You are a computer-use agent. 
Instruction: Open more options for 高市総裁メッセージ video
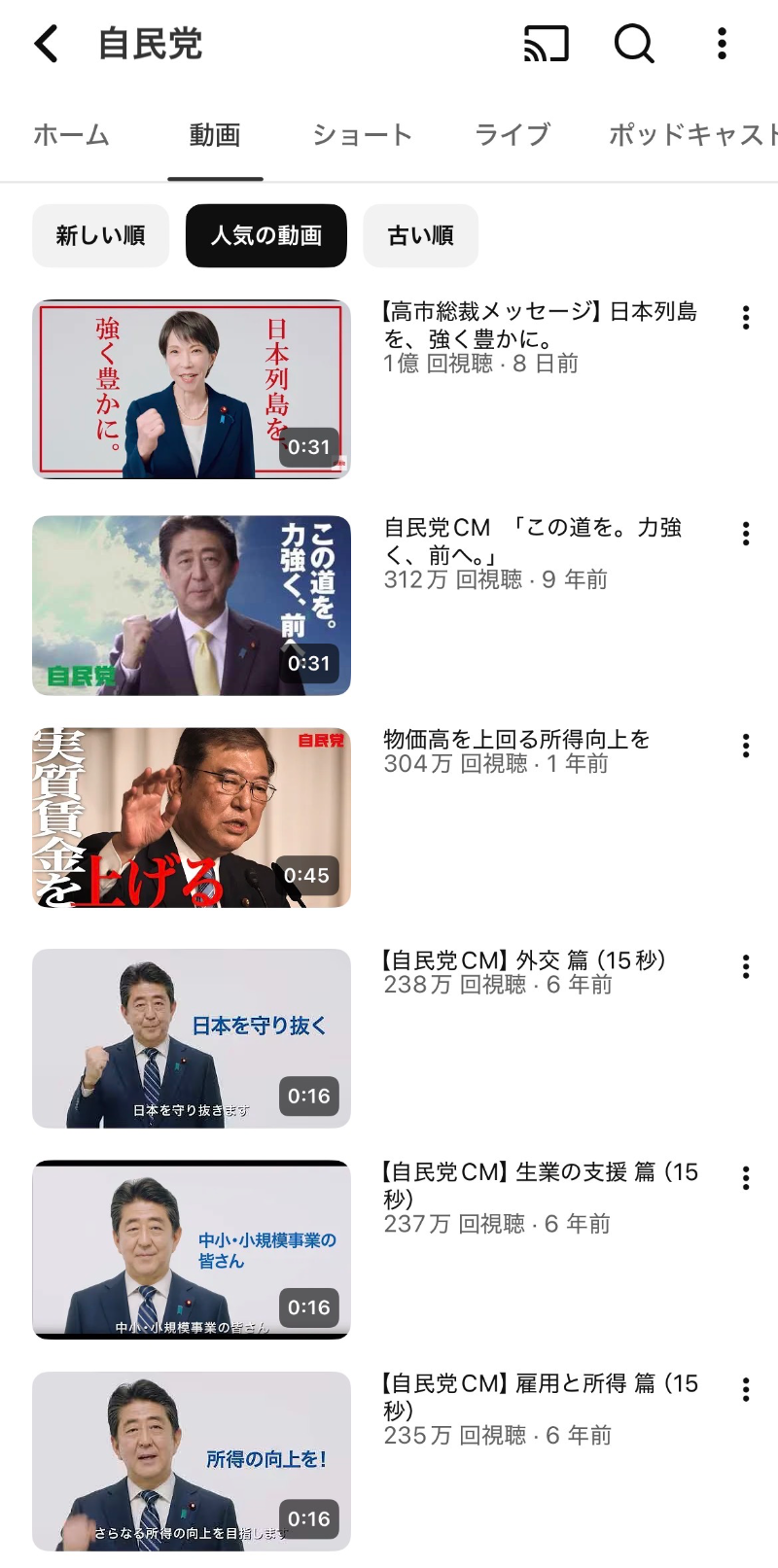coord(746,318)
